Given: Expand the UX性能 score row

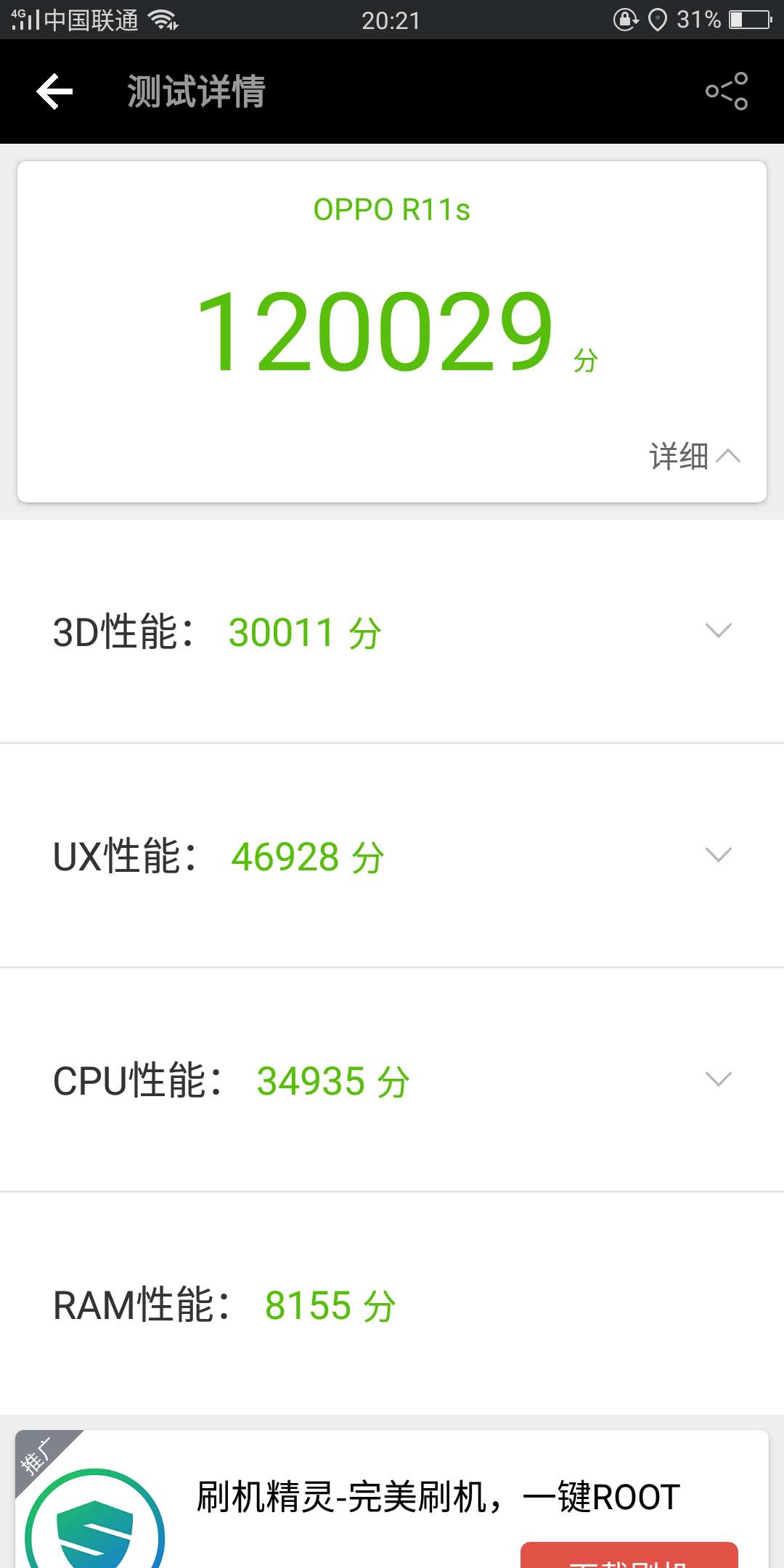Looking at the screenshot, I should [392, 855].
